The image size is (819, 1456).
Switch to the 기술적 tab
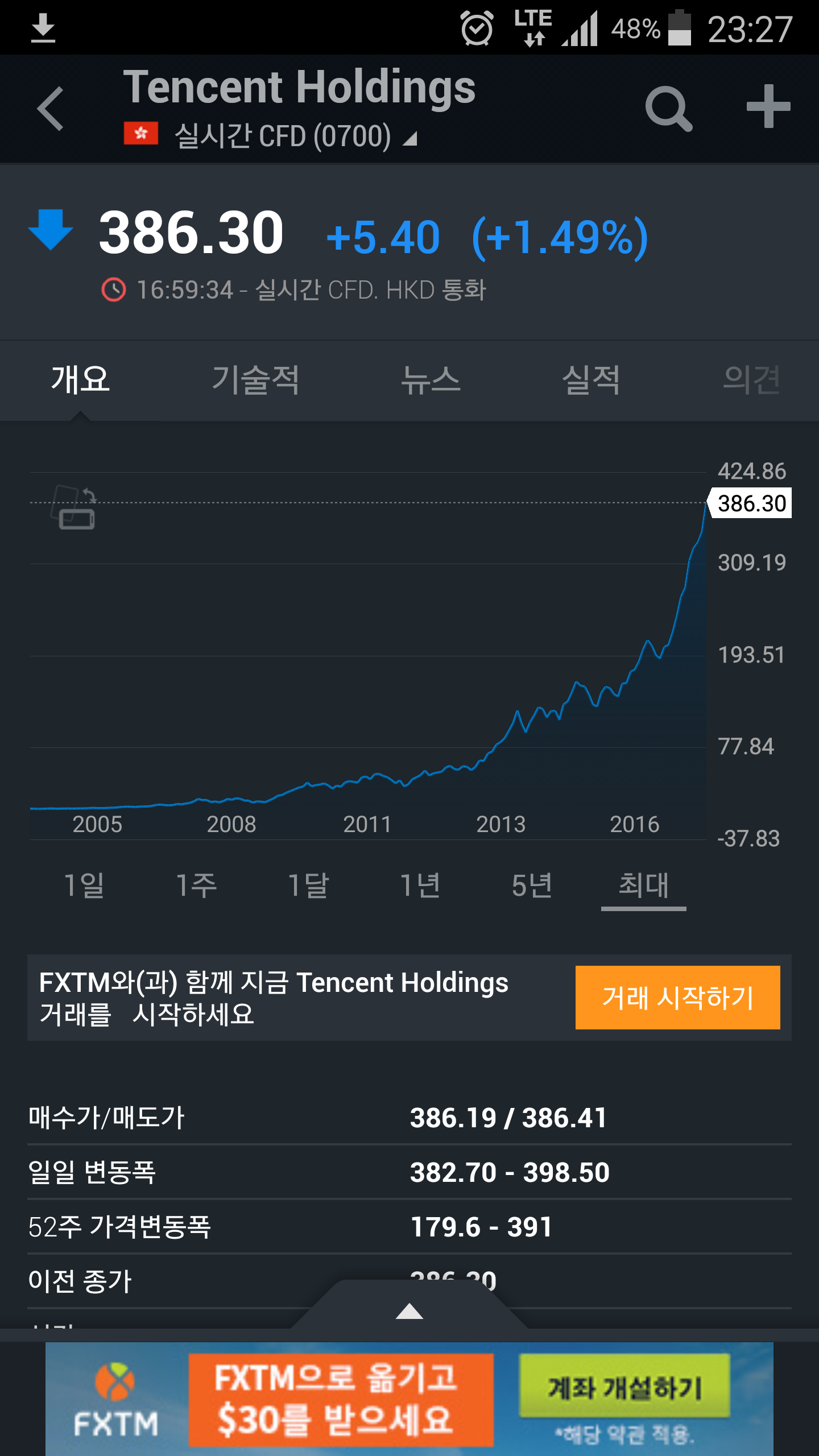point(255,379)
